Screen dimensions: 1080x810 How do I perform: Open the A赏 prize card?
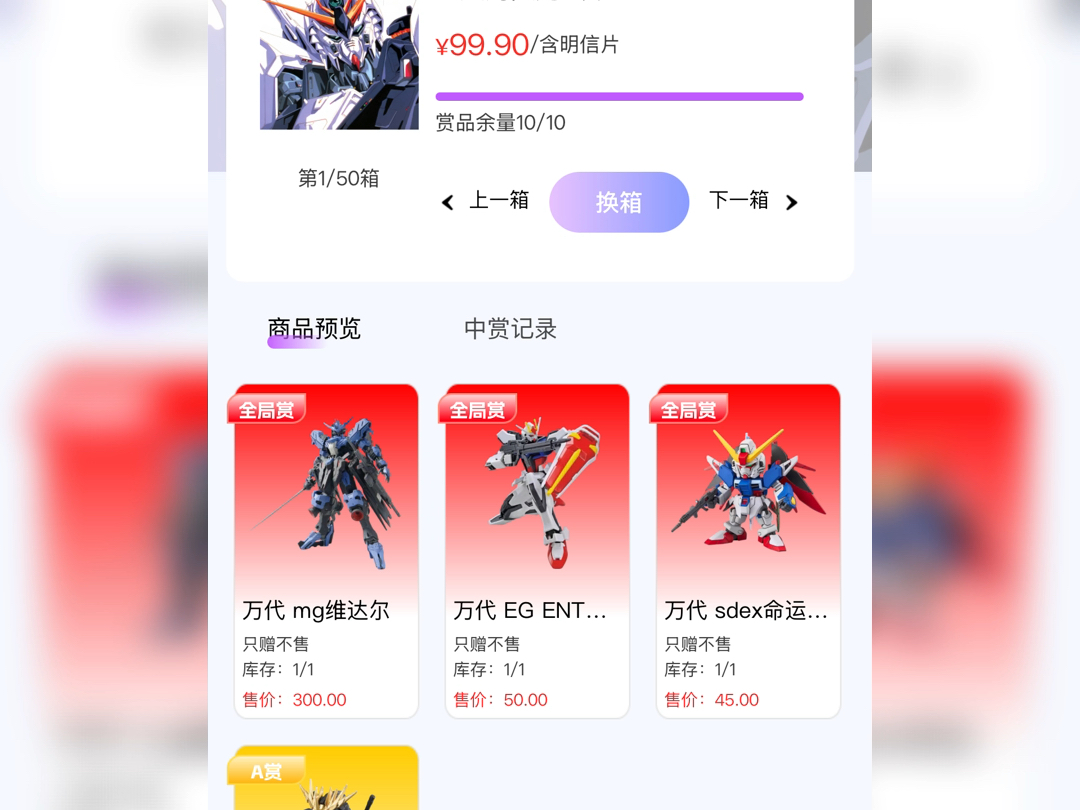point(326,780)
